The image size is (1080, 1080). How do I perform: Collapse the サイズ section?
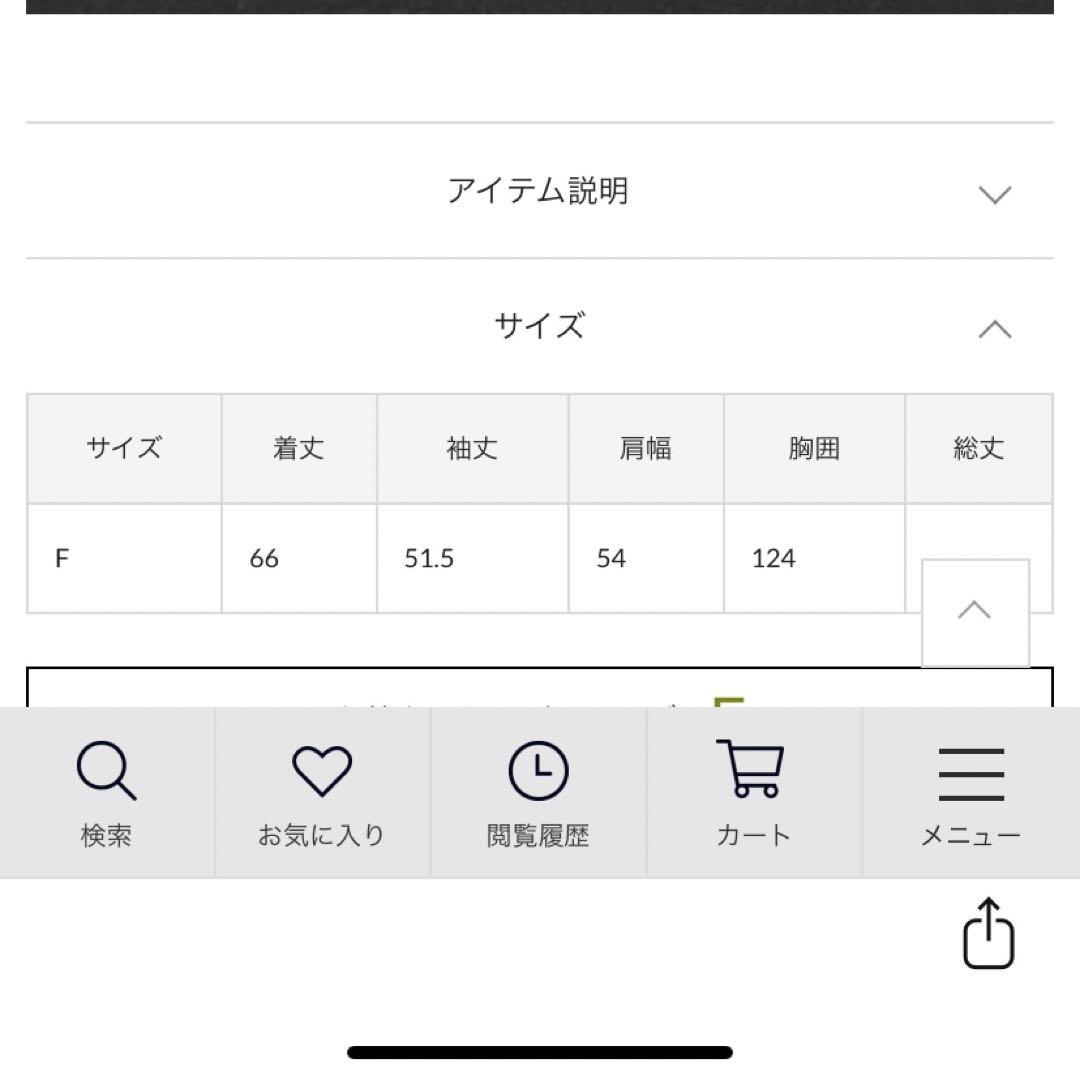pyautogui.click(x=540, y=327)
